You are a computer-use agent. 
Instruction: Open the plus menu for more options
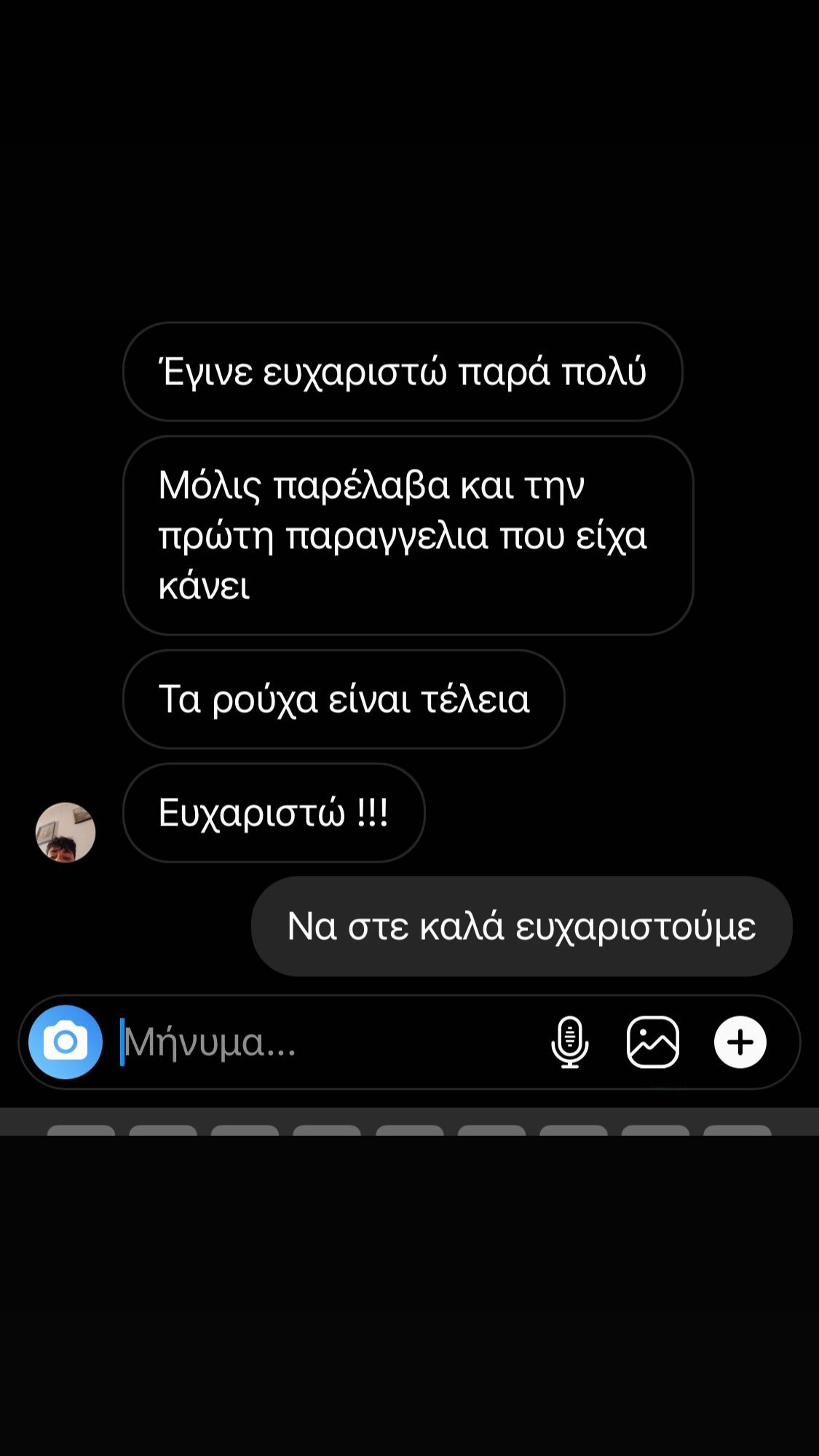click(x=740, y=1042)
